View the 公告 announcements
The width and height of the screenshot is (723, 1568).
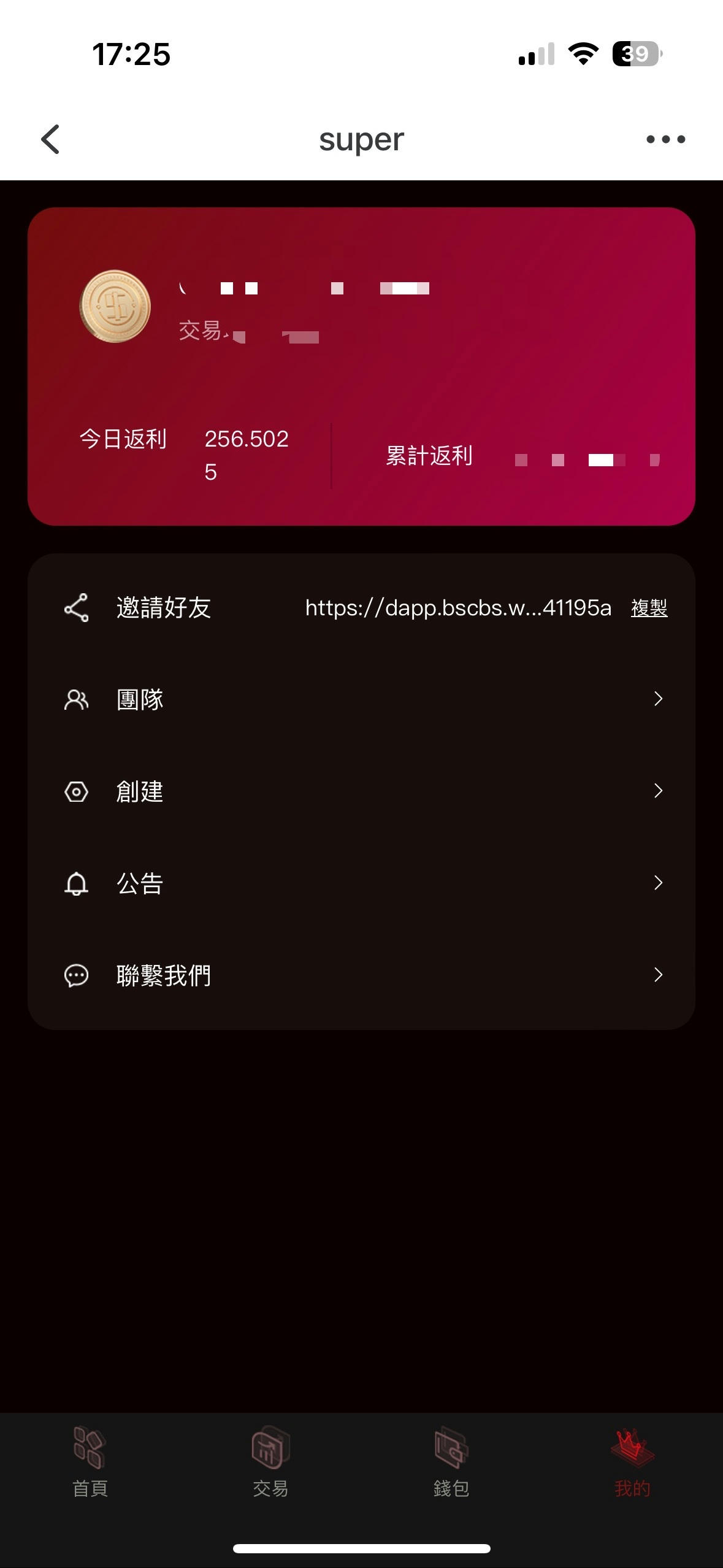click(x=361, y=883)
